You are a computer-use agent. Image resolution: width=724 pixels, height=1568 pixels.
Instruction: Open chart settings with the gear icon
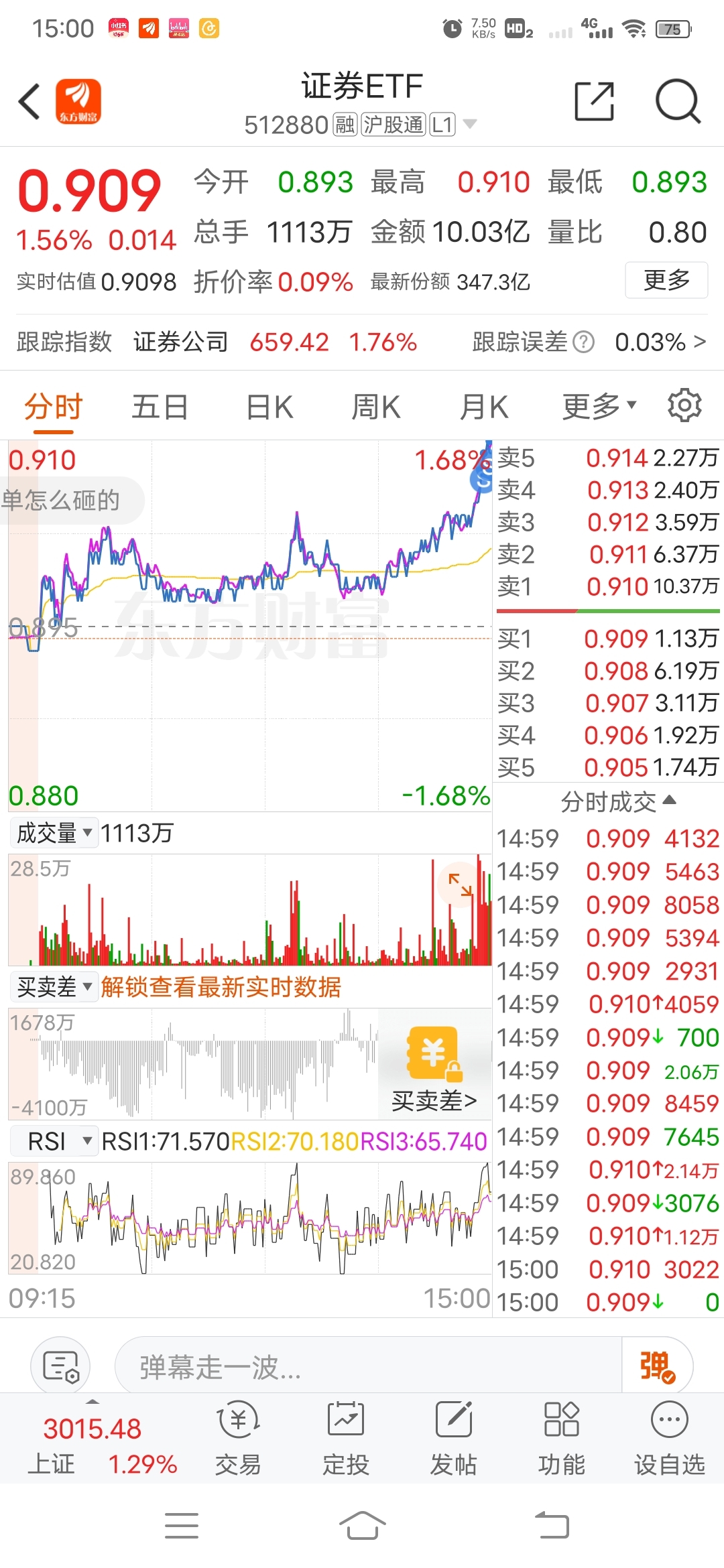(684, 405)
